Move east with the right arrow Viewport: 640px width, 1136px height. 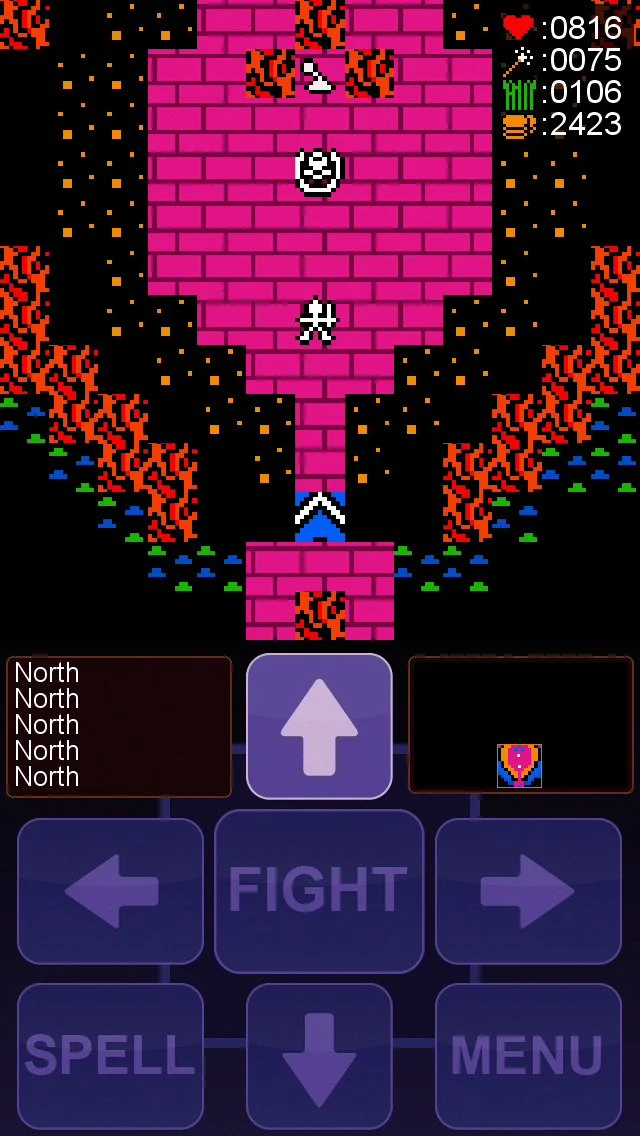point(528,890)
